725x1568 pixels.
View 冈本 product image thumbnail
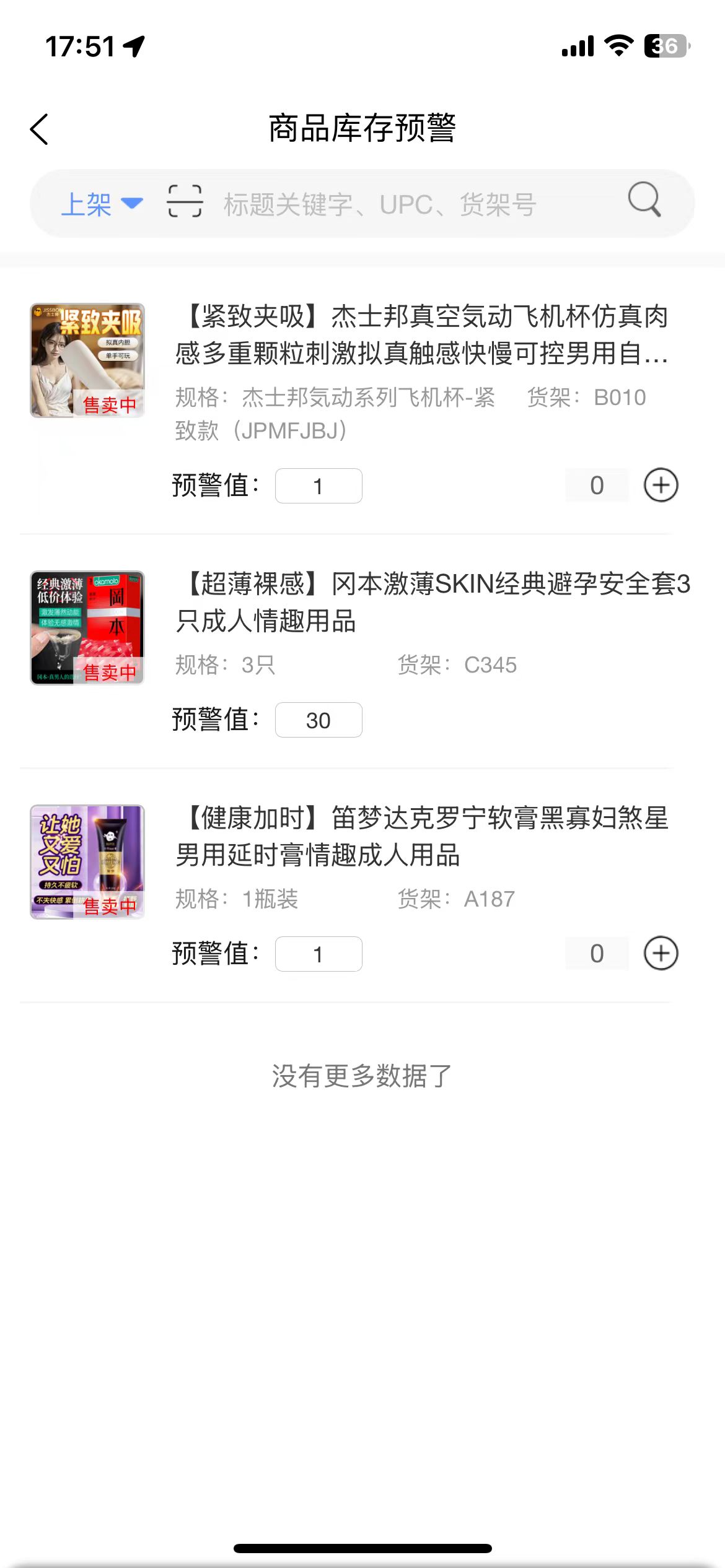[87, 628]
